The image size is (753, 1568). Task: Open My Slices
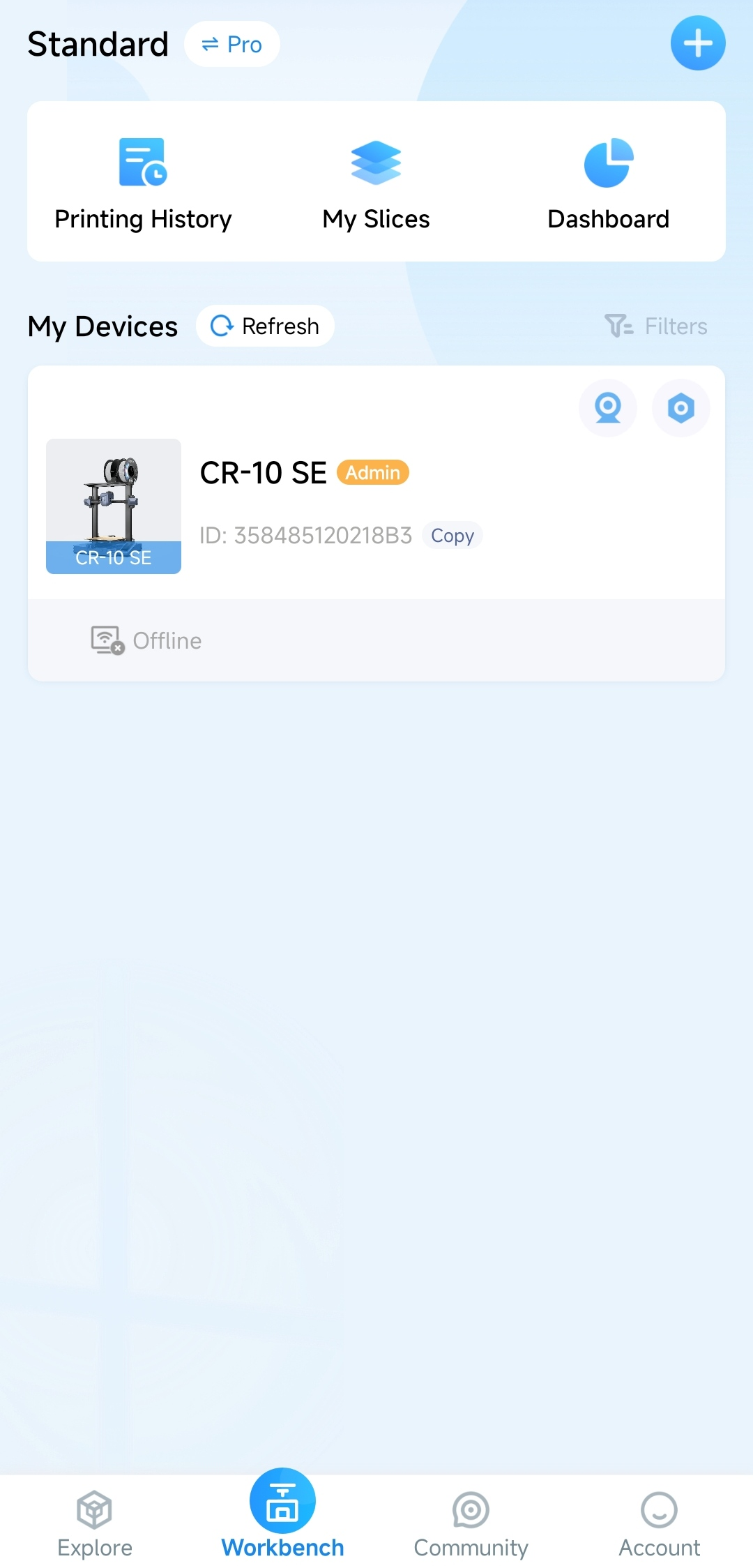[x=376, y=183]
